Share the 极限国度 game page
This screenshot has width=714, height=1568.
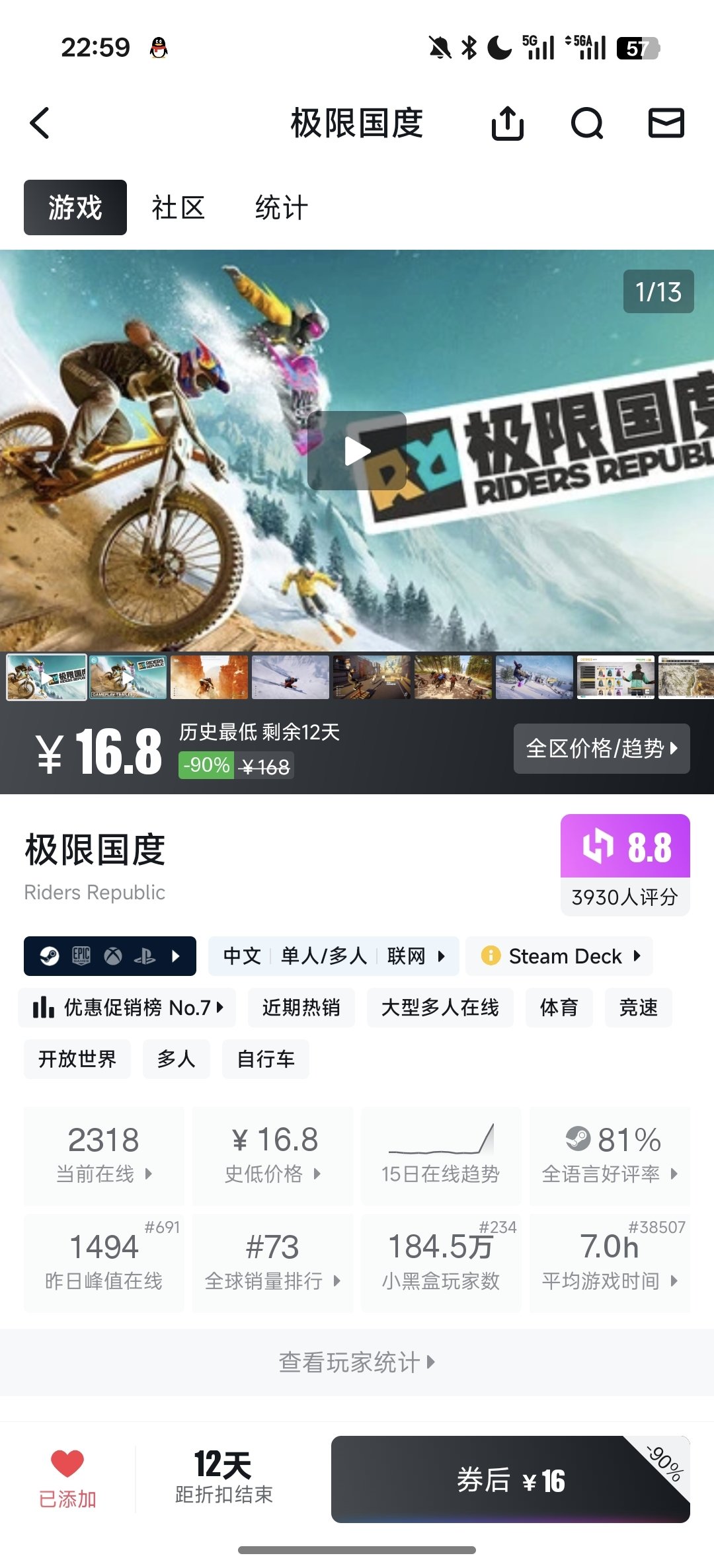click(x=508, y=123)
